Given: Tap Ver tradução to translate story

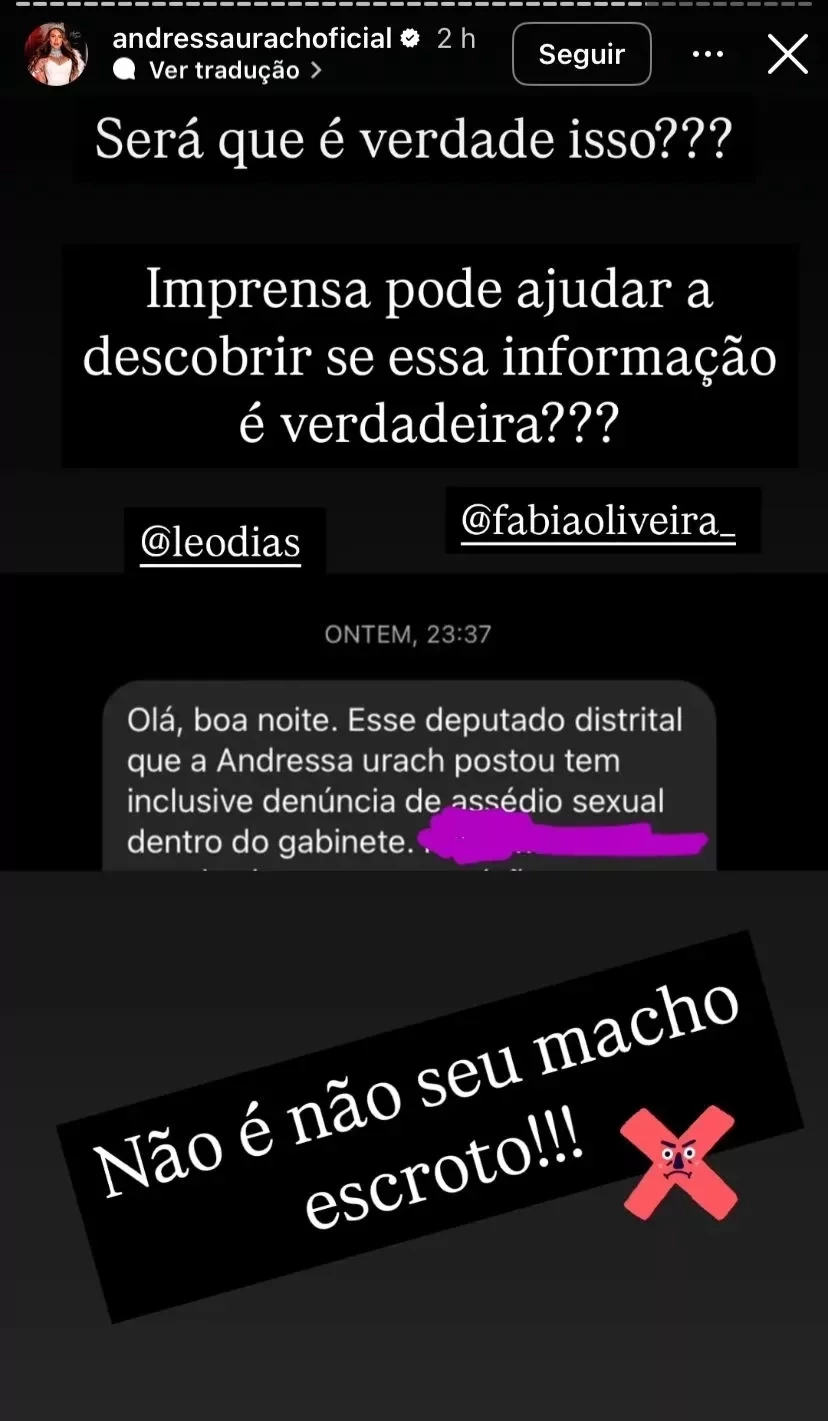Looking at the screenshot, I should click(x=224, y=70).
